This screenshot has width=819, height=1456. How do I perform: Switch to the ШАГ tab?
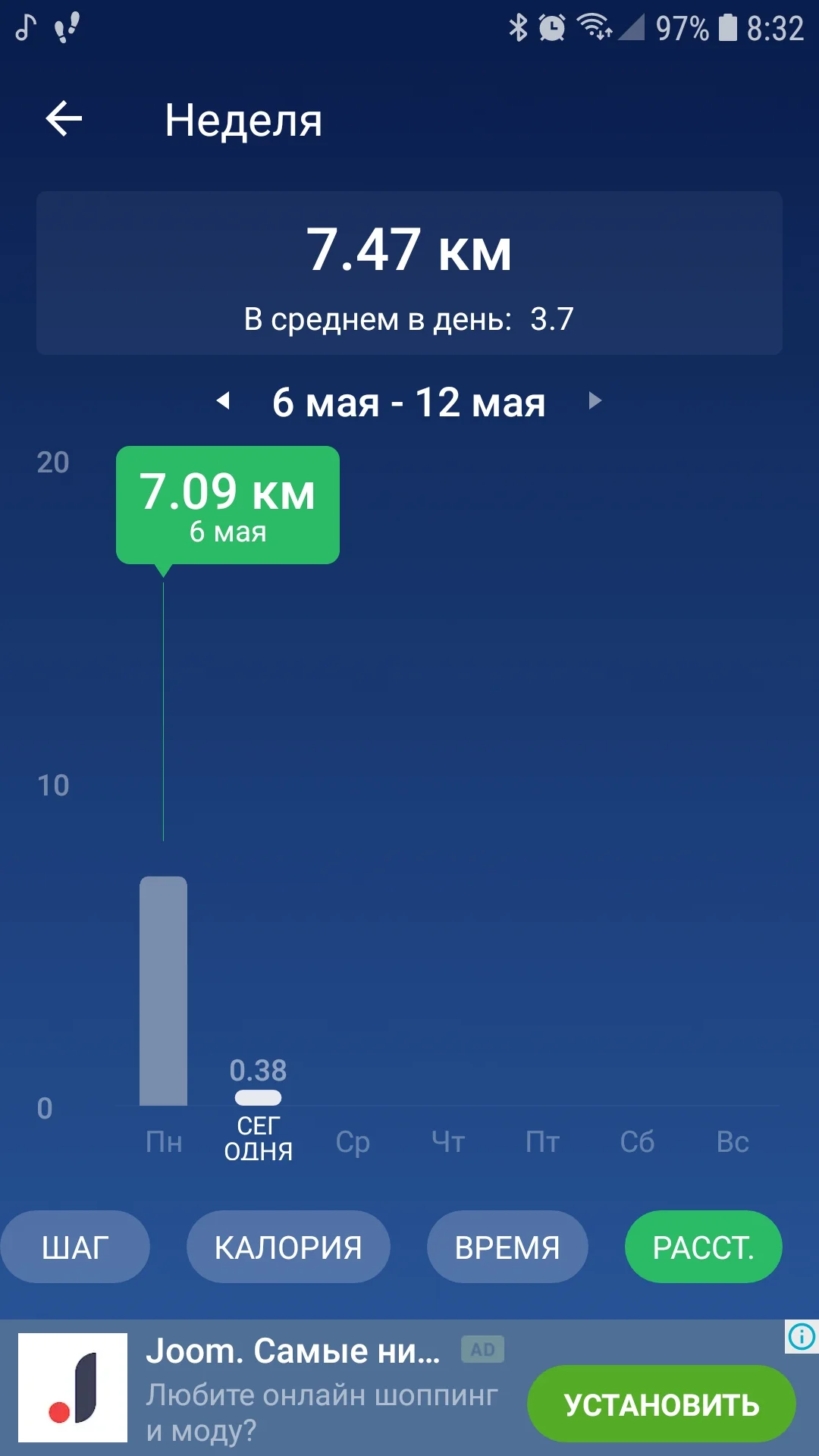pyautogui.click(x=75, y=1247)
